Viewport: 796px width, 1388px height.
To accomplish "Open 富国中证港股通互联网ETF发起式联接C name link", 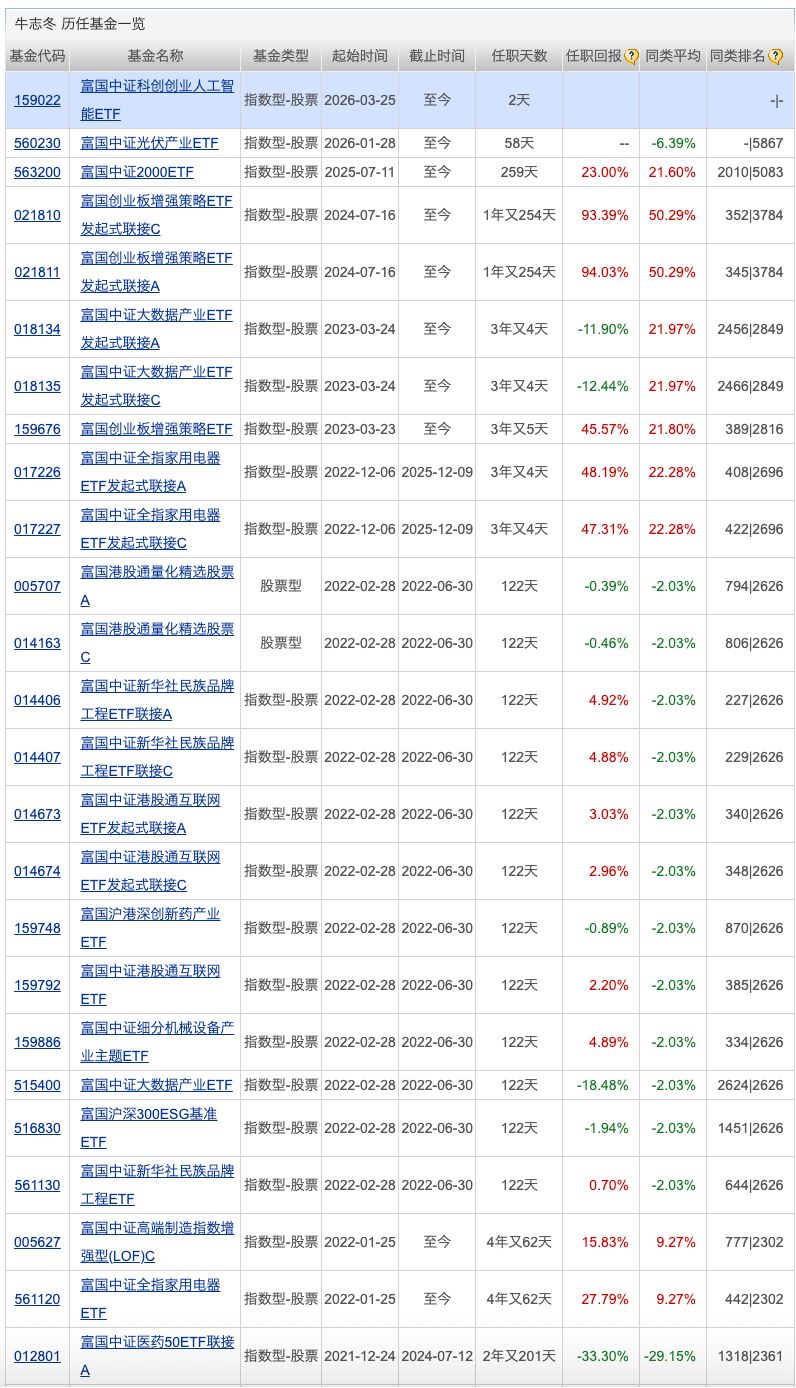I will click(x=150, y=857).
